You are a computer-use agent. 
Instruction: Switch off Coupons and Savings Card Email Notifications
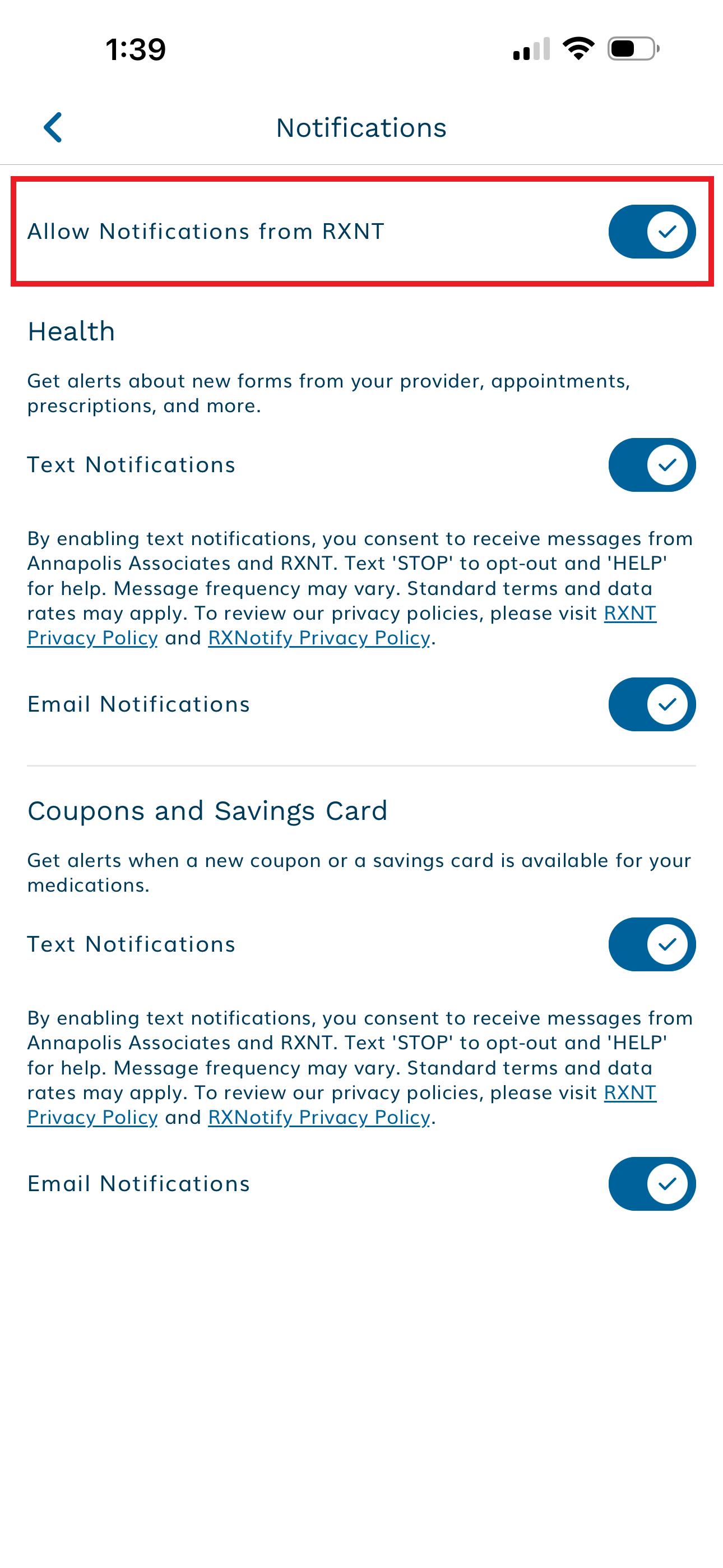coord(651,1183)
